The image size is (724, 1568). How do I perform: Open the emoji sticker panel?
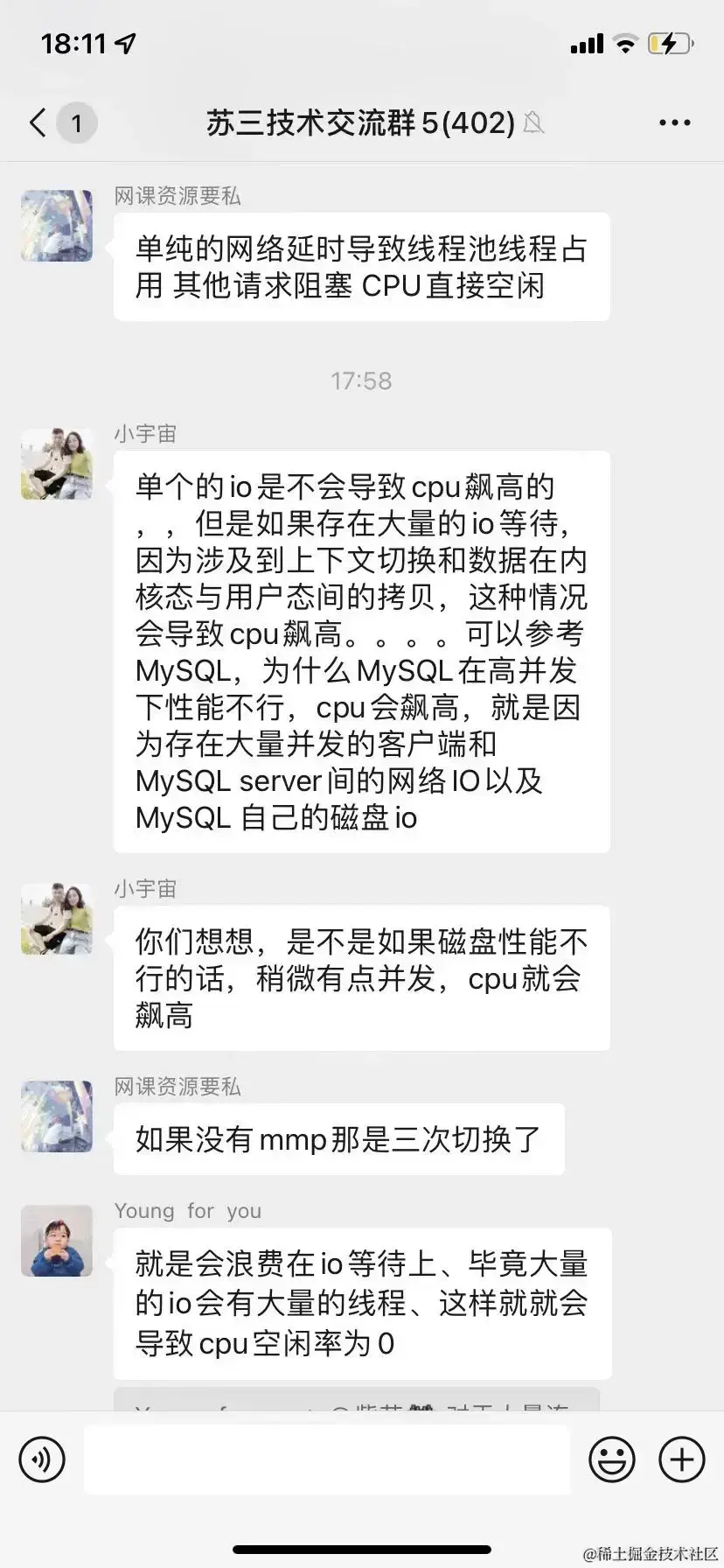[611, 1459]
